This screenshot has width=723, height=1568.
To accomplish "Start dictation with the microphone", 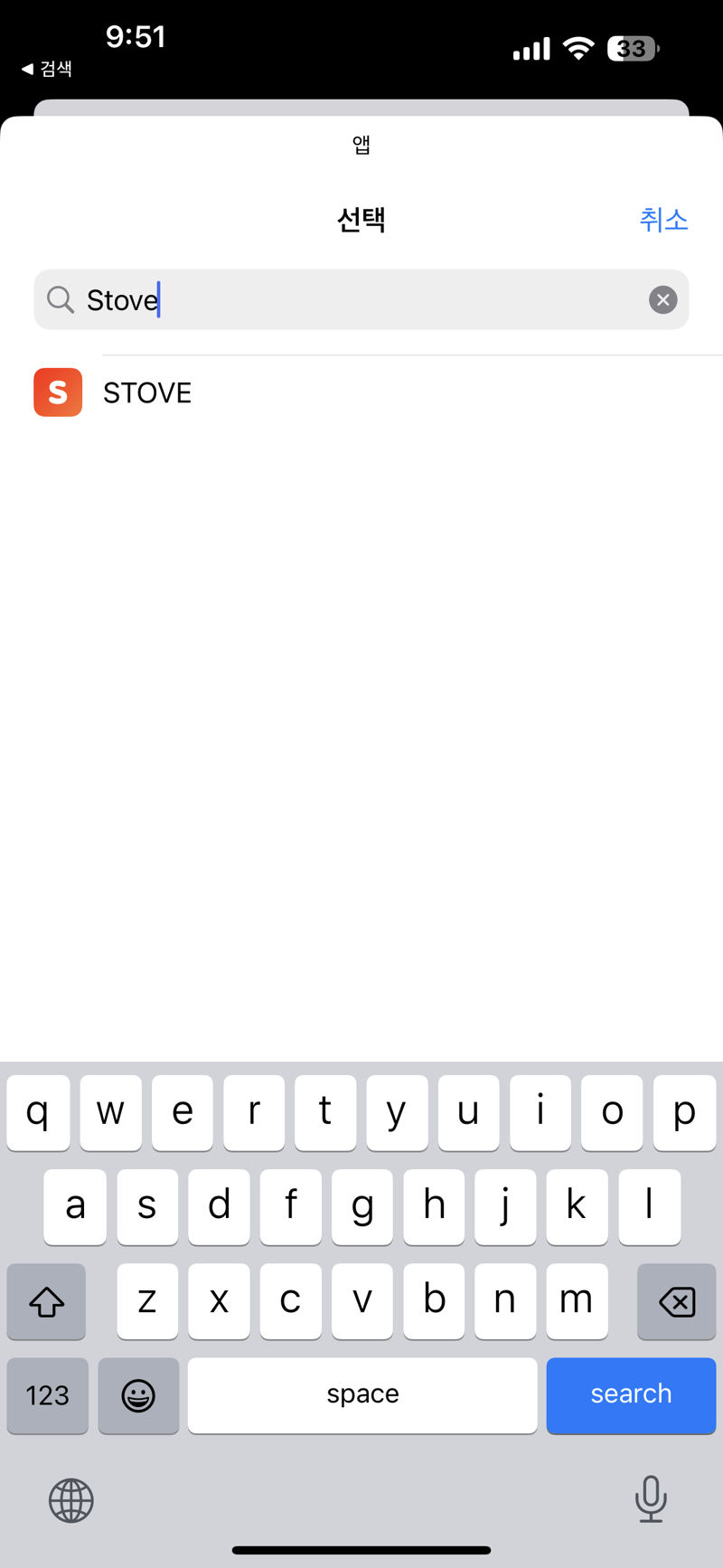I will (651, 1498).
